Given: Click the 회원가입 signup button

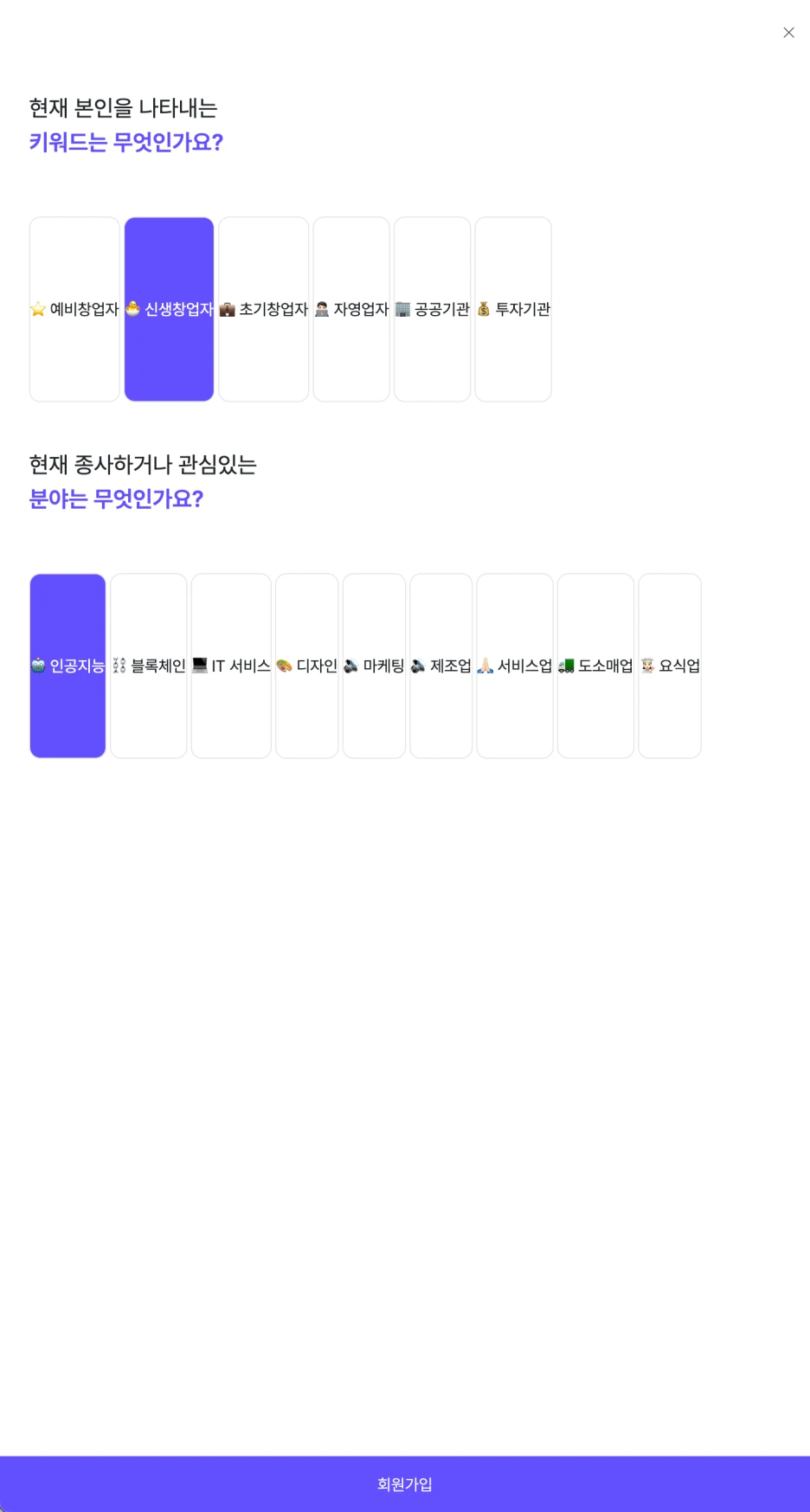Looking at the screenshot, I should [405, 1483].
